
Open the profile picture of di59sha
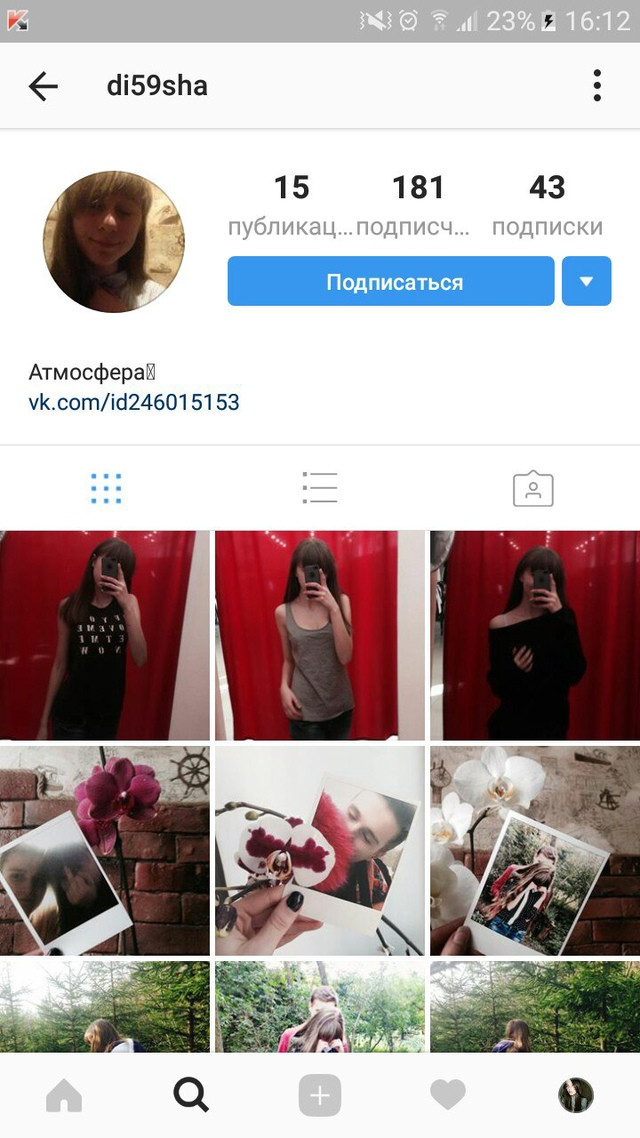pyautogui.click(x=114, y=242)
